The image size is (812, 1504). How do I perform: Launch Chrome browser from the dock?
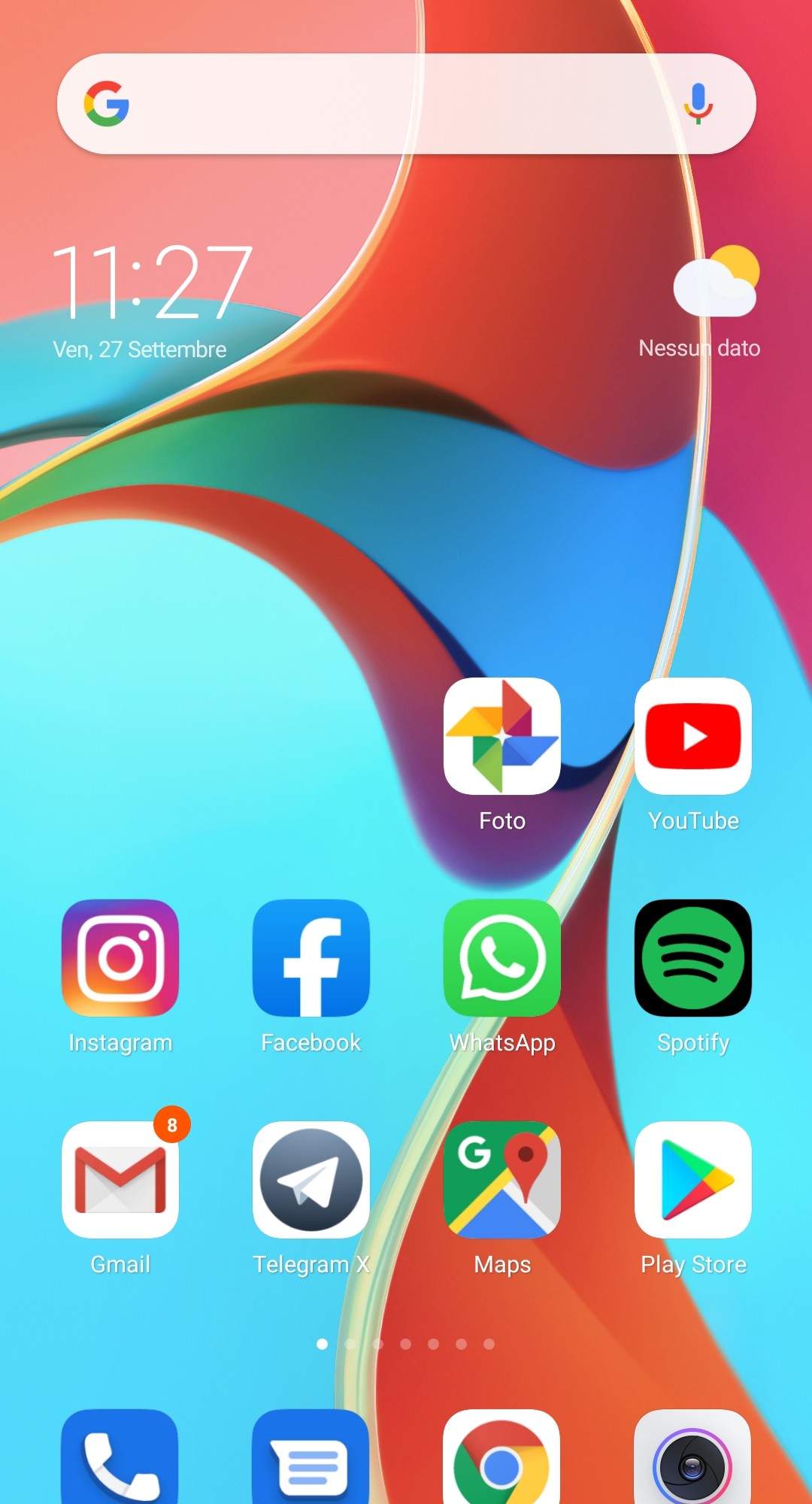pos(502,1459)
